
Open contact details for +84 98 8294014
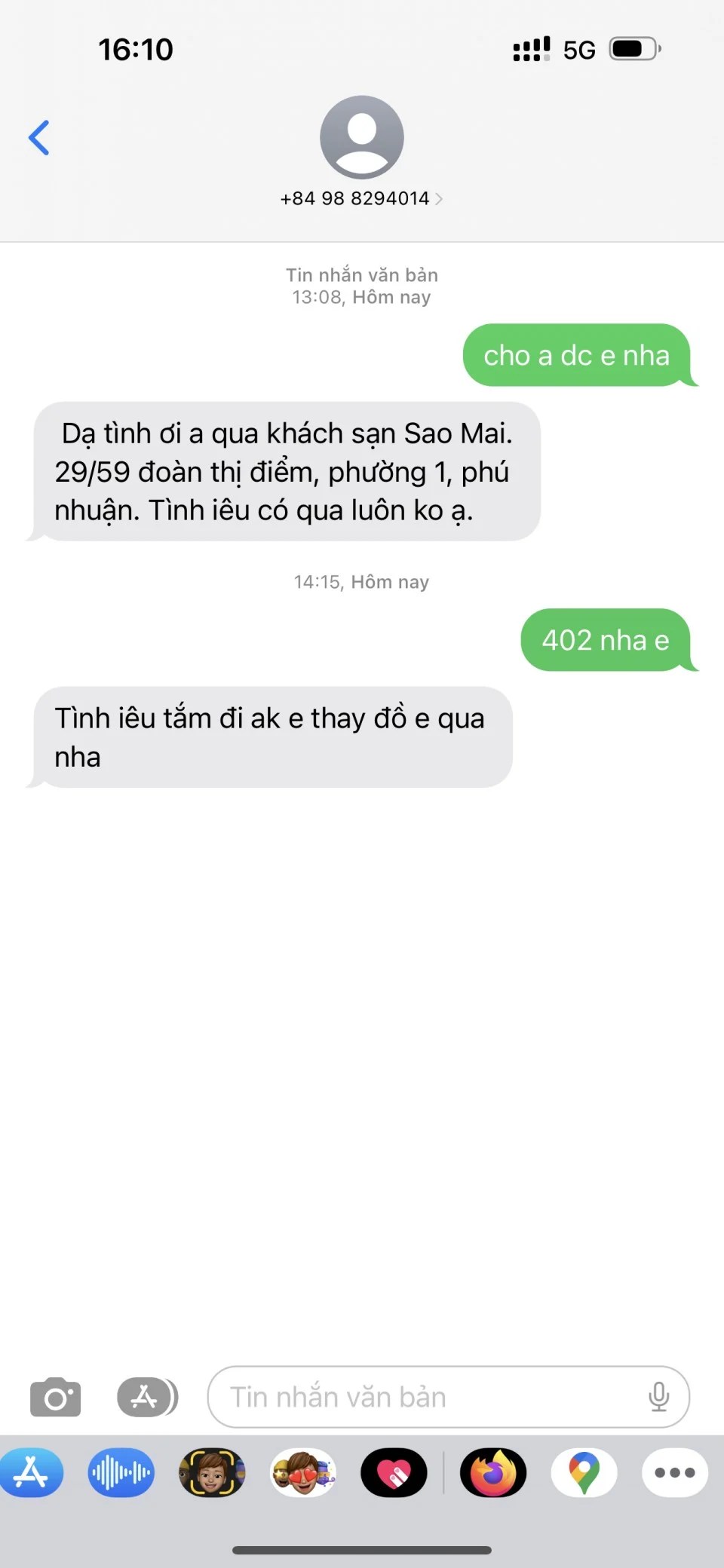361,198
